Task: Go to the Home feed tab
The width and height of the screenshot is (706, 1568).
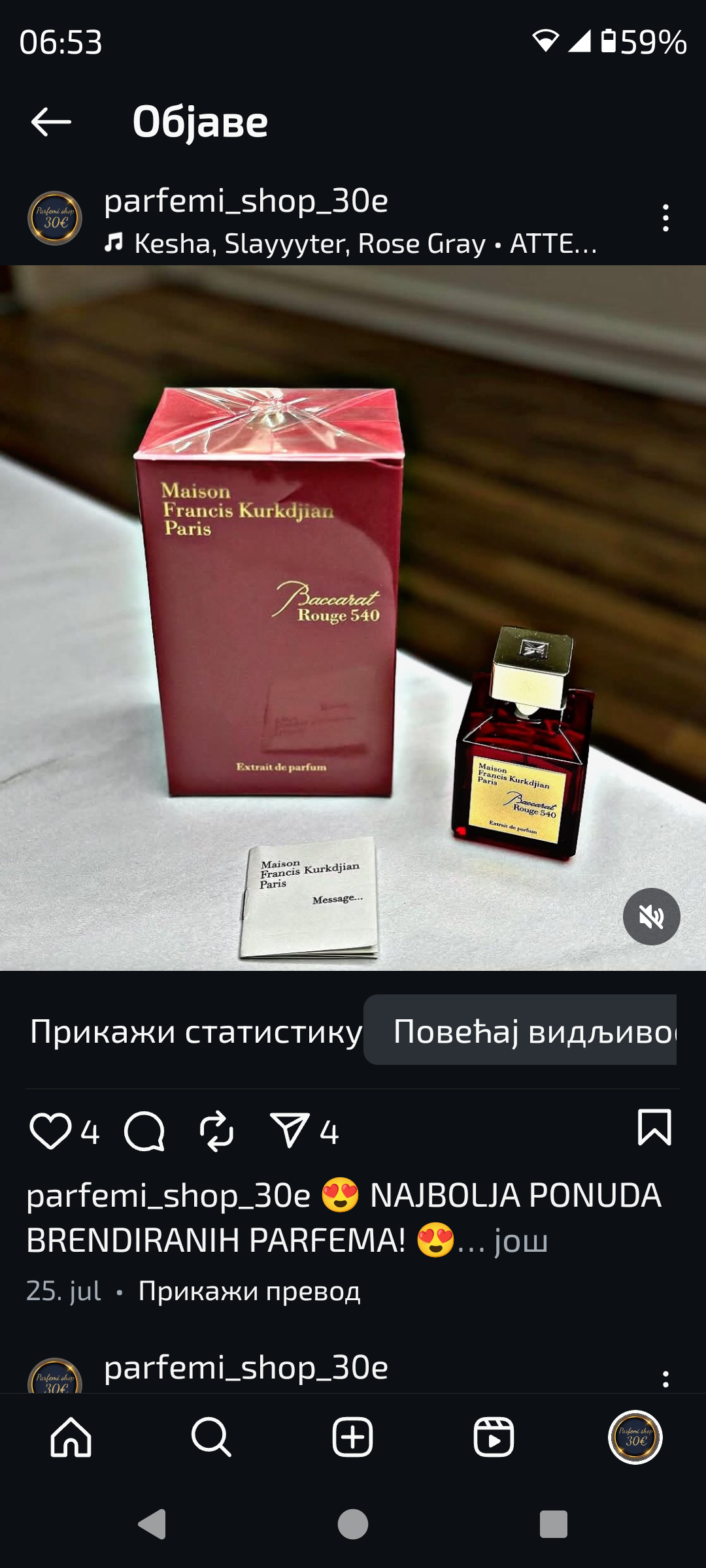Action: click(x=71, y=1437)
